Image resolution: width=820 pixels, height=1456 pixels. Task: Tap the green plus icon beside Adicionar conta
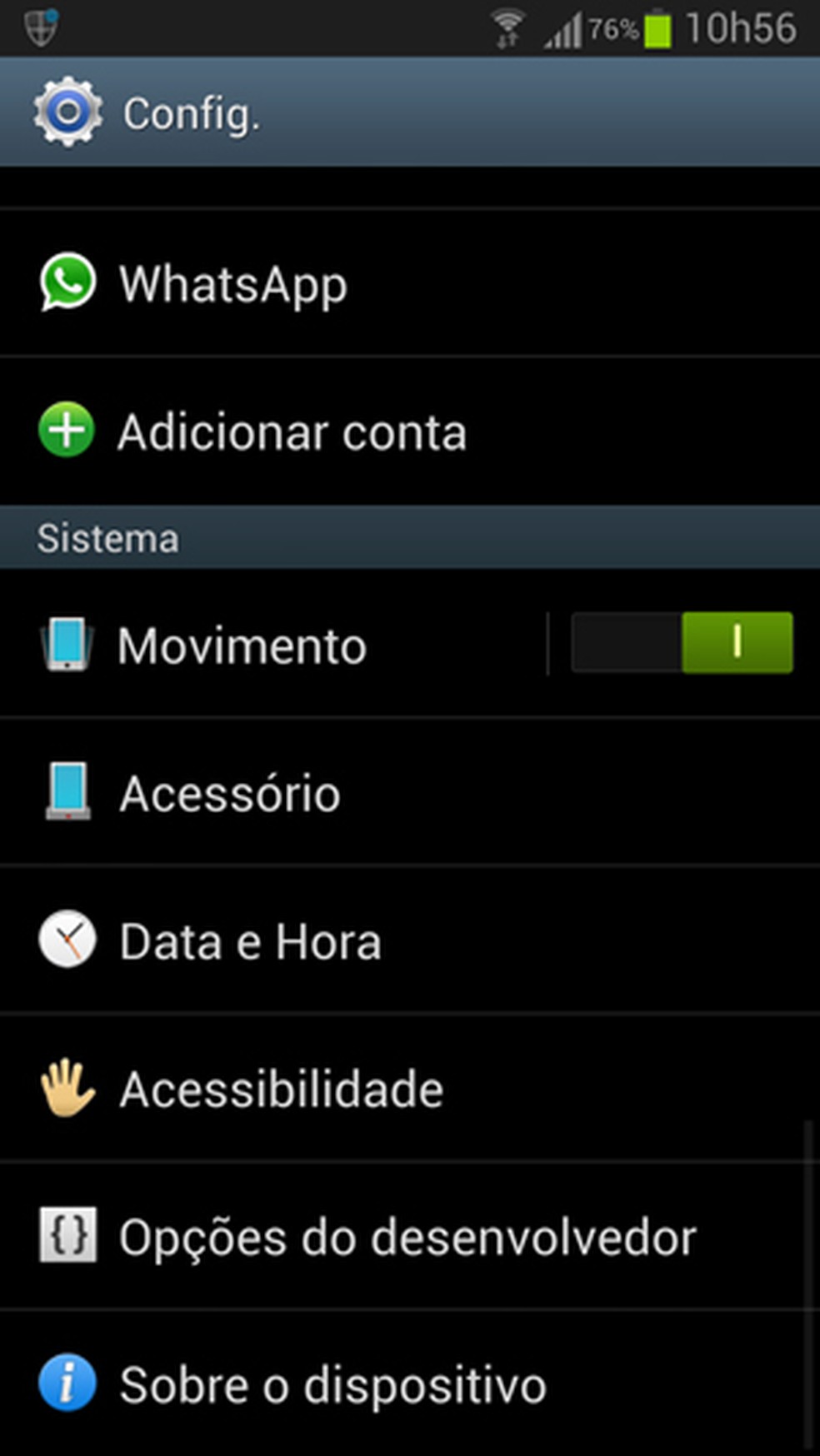[x=68, y=431]
